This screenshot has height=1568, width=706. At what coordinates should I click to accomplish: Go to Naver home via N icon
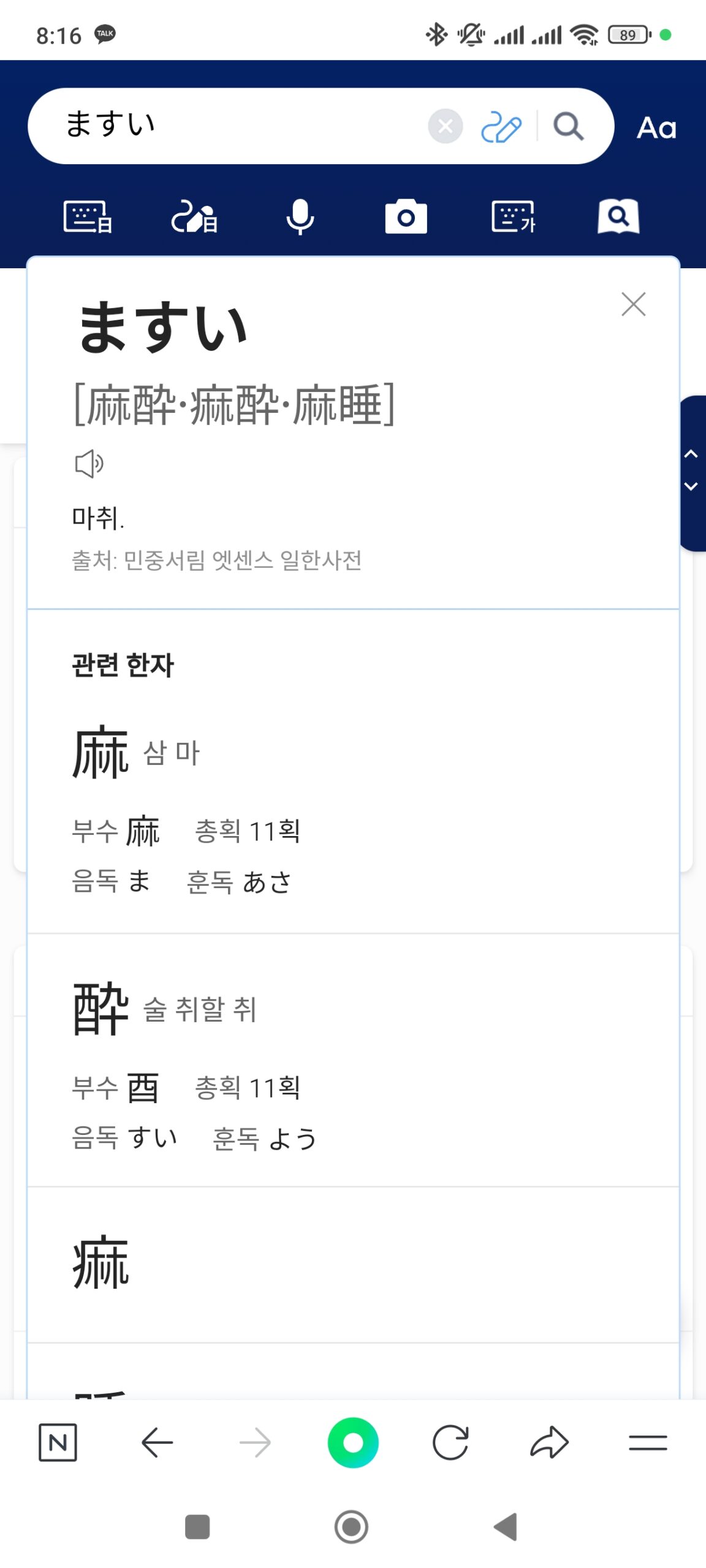tap(58, 1442)
